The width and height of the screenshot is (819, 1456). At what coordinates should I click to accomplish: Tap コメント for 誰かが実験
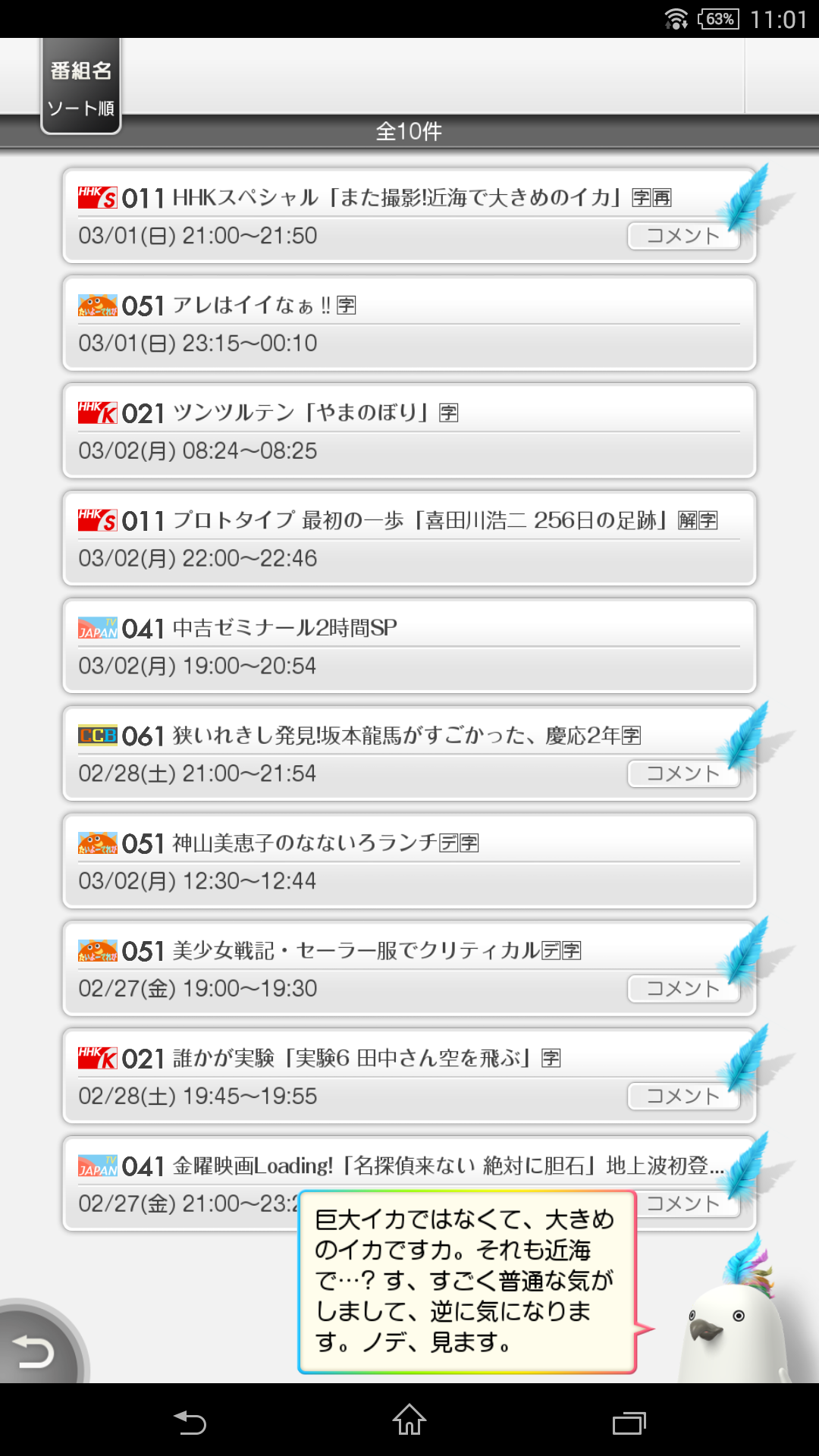(683, 1097)
